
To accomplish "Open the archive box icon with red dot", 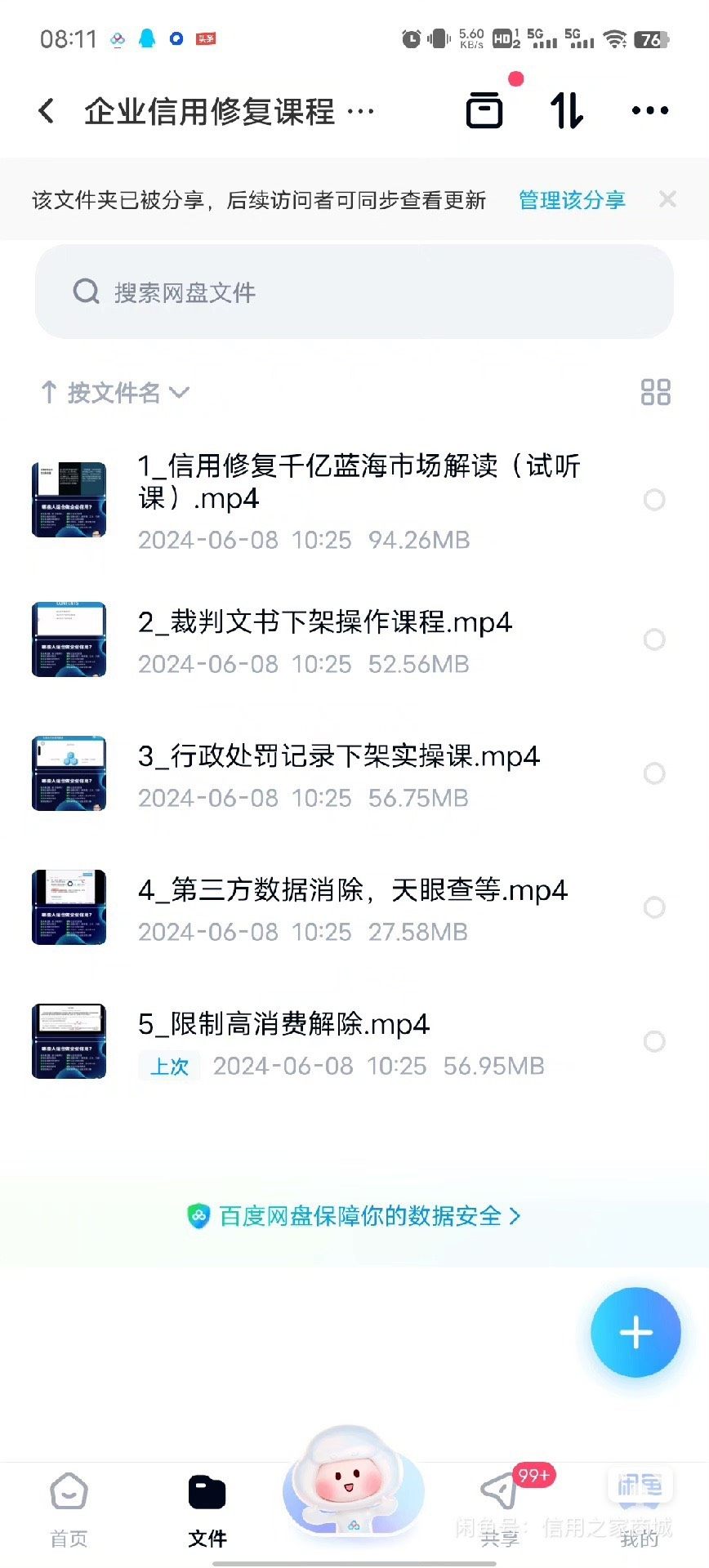I will point(484,109).
